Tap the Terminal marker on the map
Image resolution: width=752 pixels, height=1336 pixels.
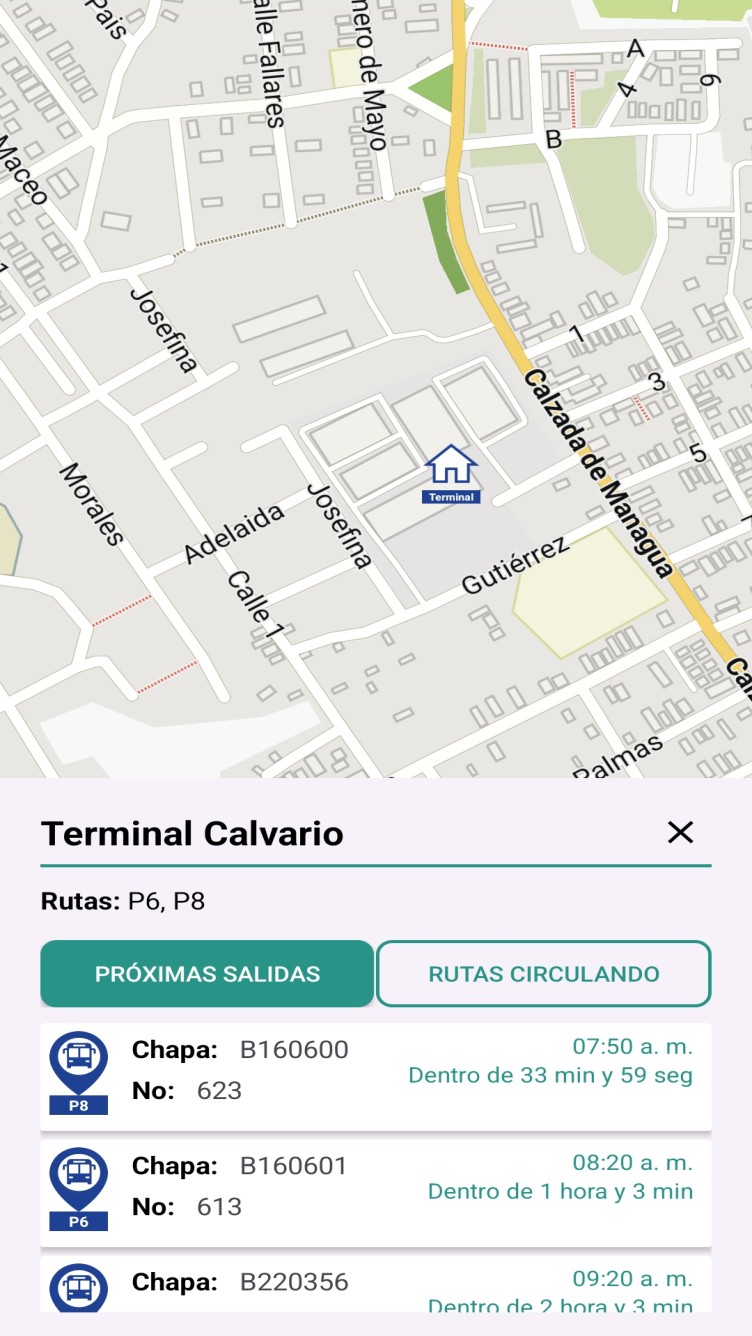click(452, 473)
